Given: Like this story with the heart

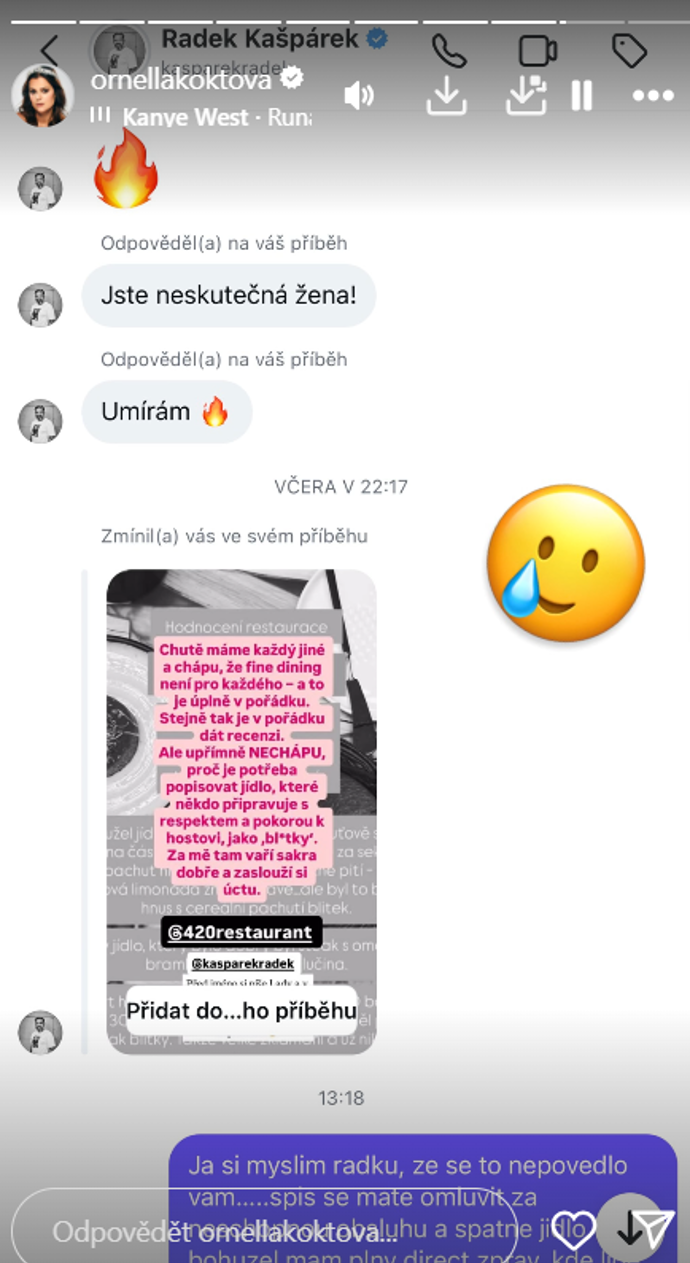Looking at the screenshot, I should (574, 1230).
